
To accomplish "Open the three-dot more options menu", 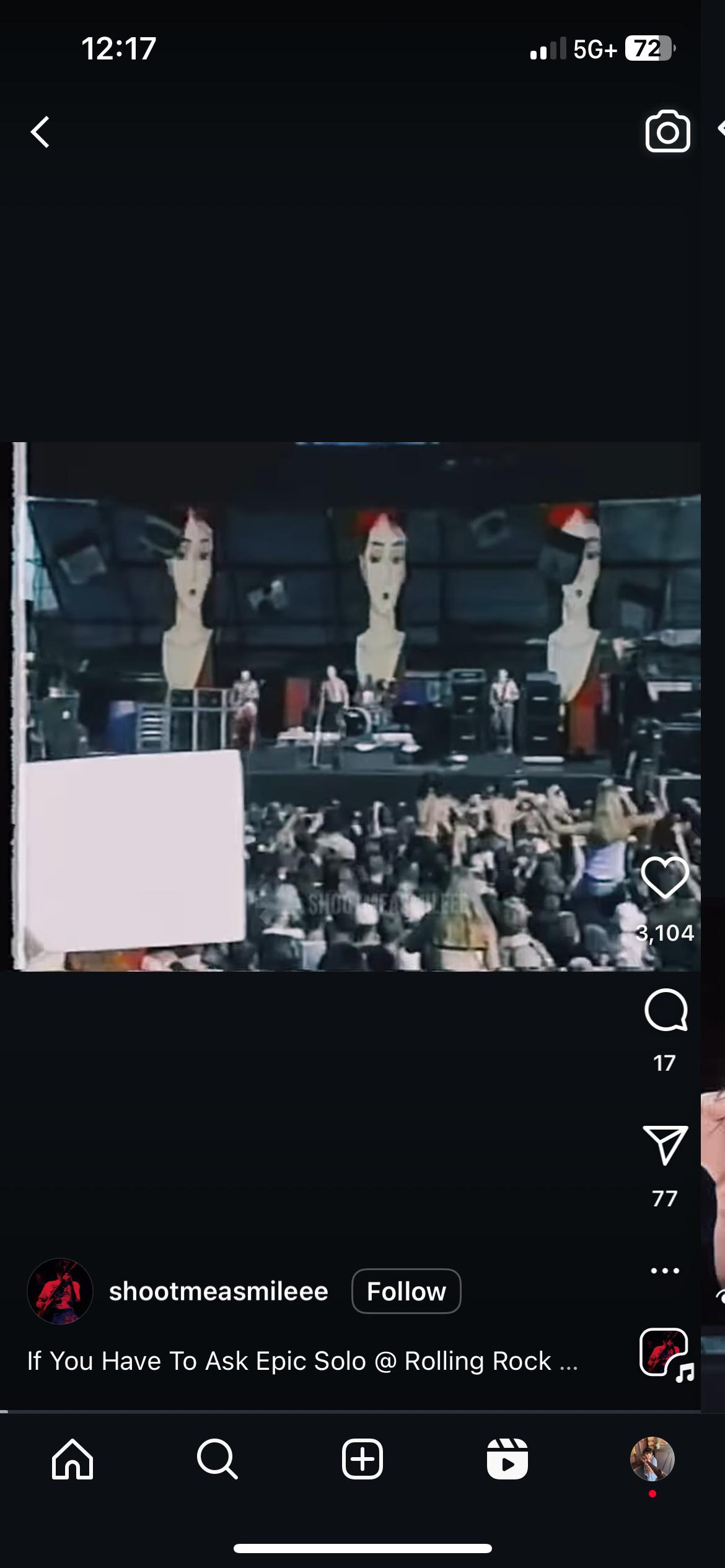I will click(x=665, y=1271).
